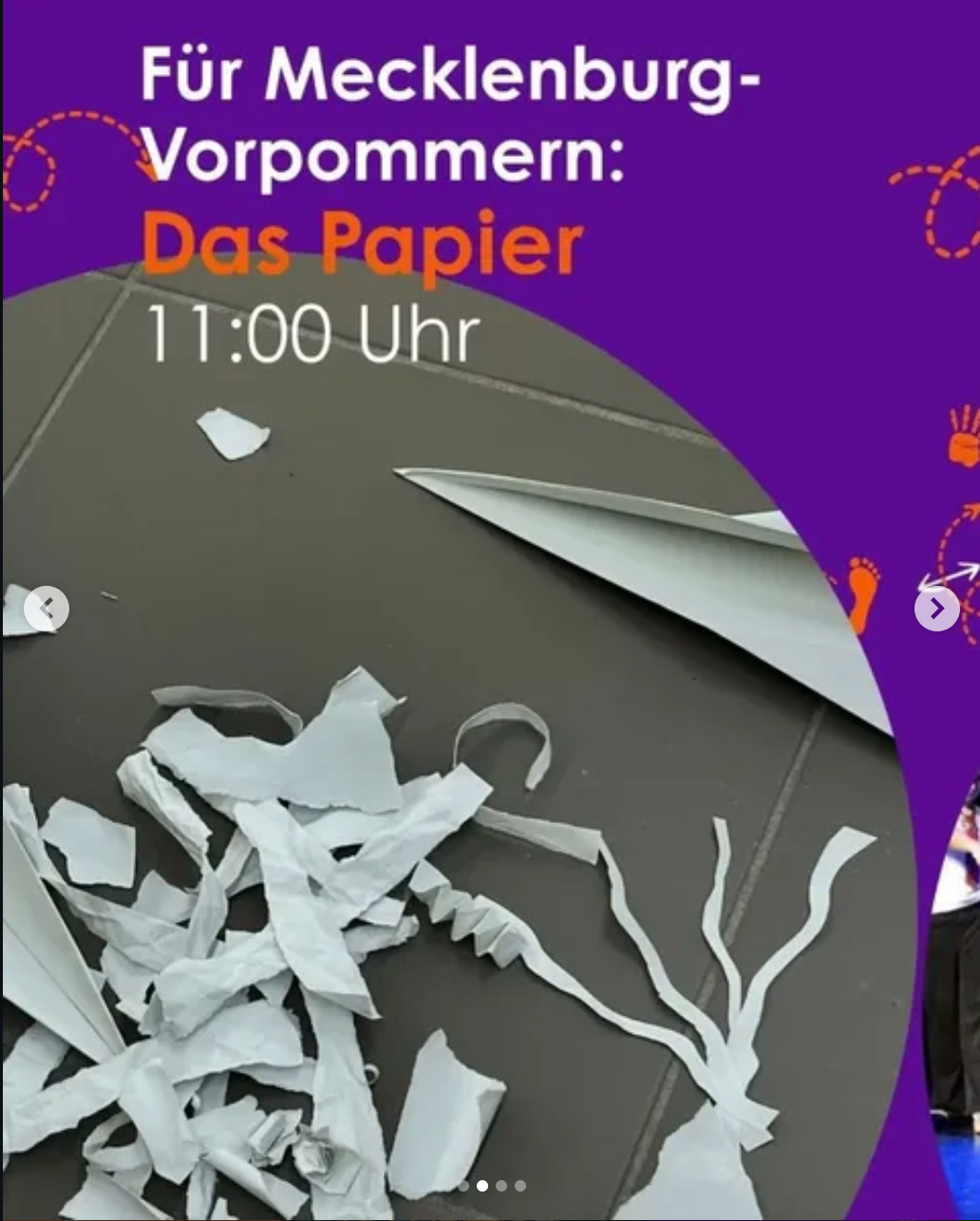Go to the previous carousel slide

click(x=47, y=609)
